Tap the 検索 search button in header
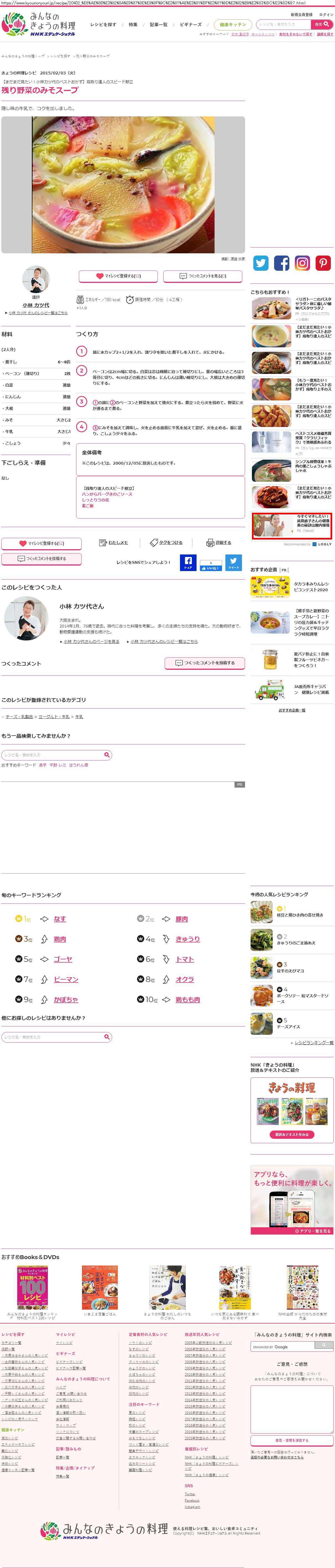 (322, 24)
